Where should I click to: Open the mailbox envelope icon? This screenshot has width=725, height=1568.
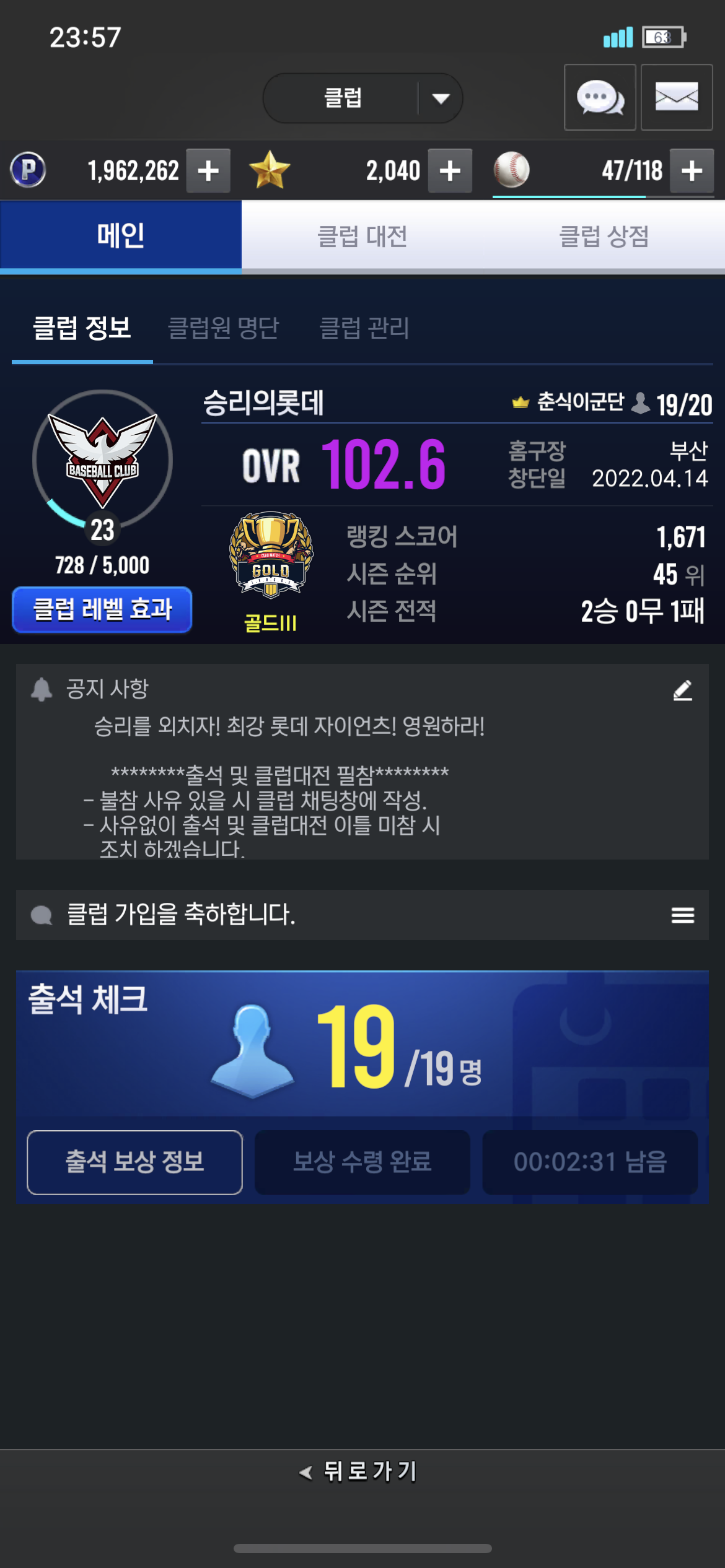point(677,97)
